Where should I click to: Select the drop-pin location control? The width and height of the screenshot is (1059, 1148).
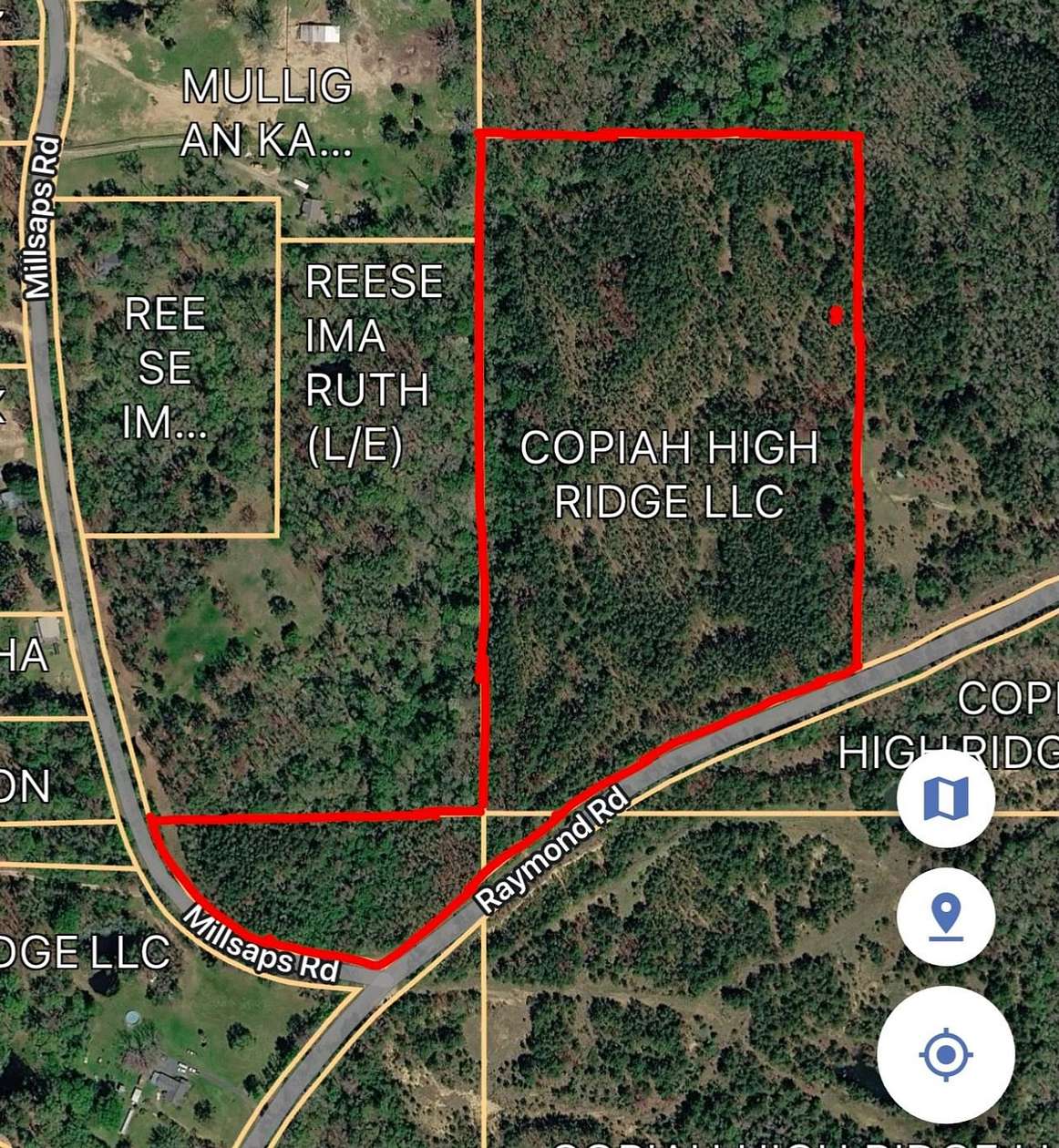click(x=945, y=917)
